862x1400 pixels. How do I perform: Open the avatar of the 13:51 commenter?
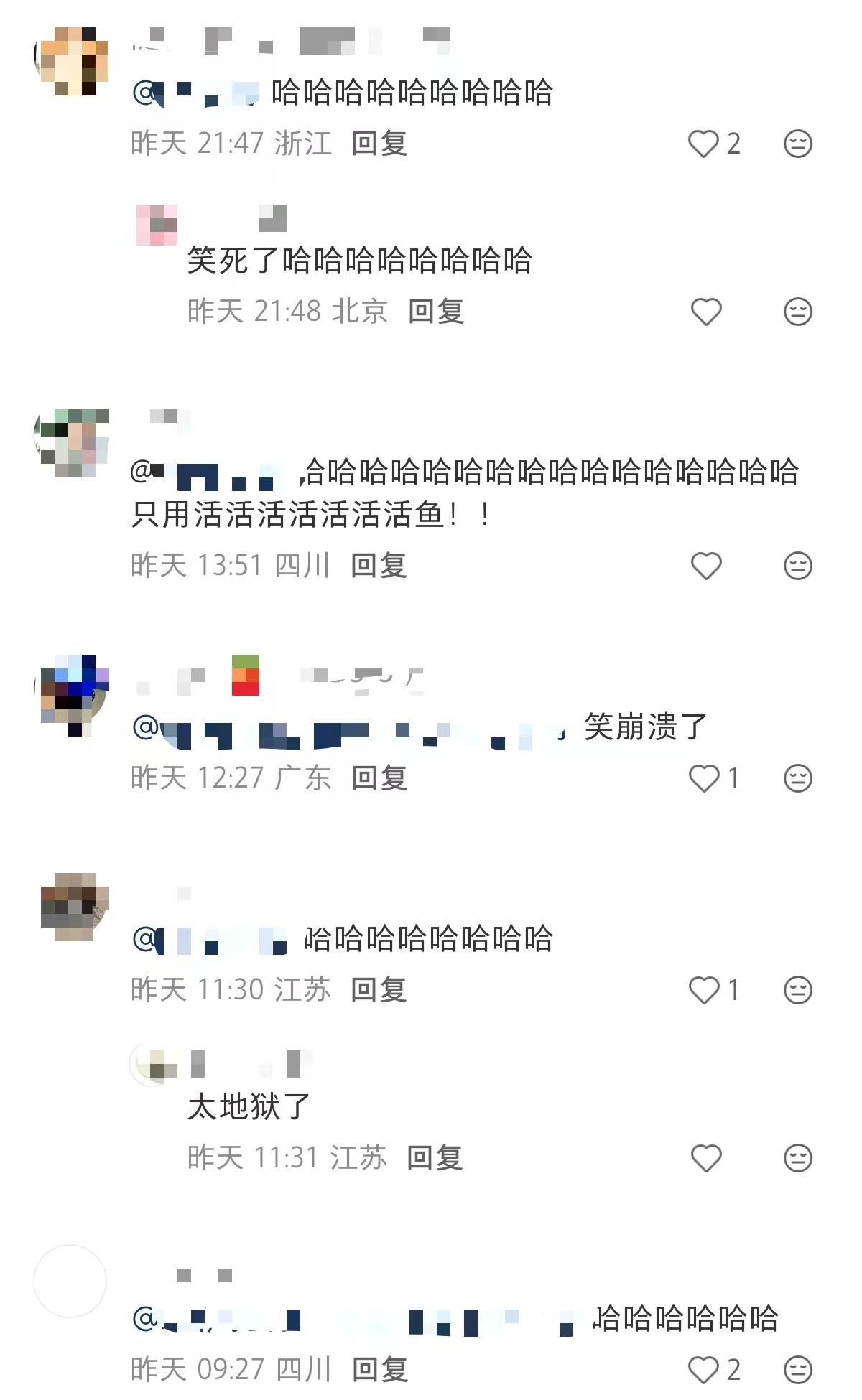tap(72, 443)
